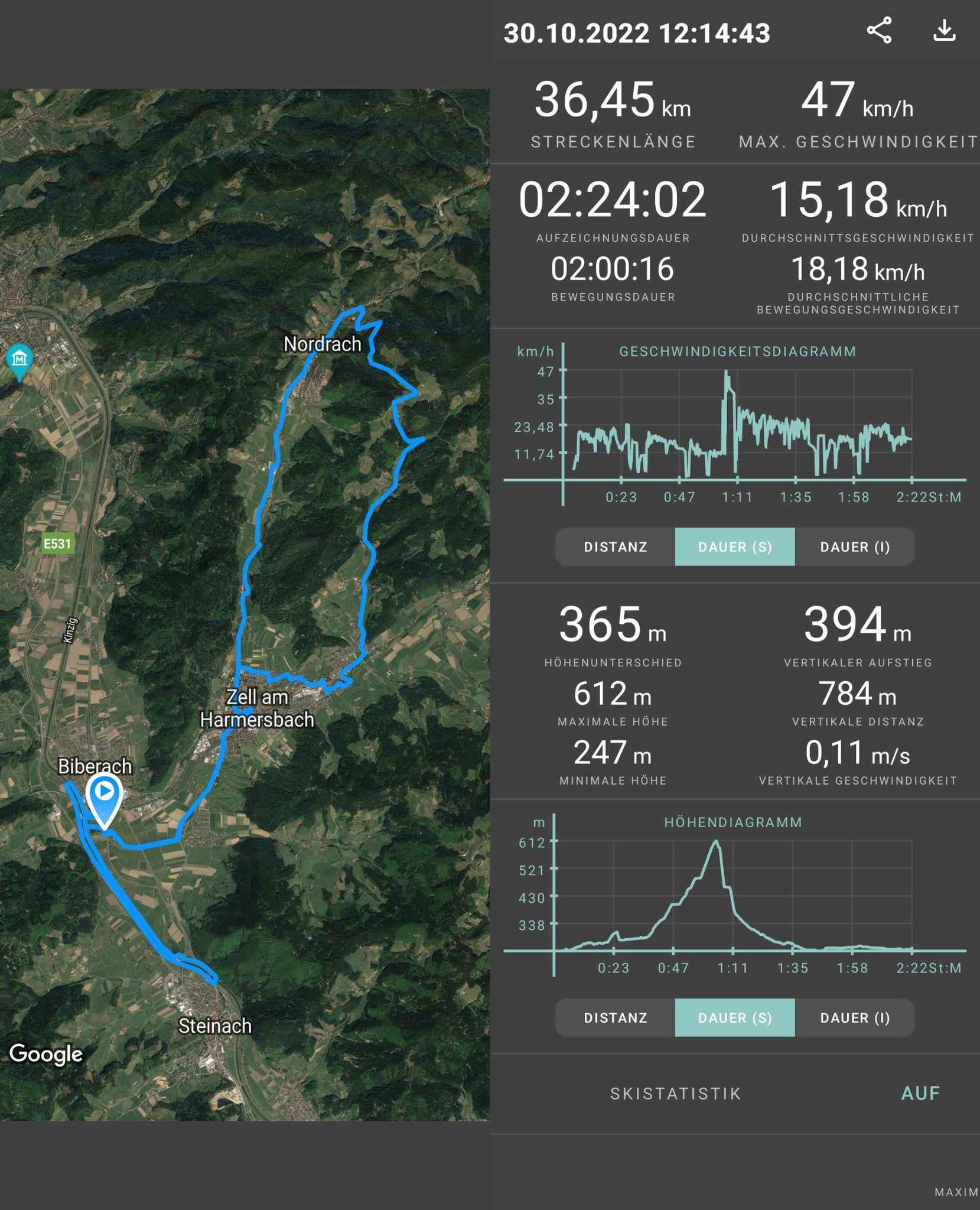The width and height of the screenshot is (980, 1210).
Task: Select Dauer (I) for elevation diagram
Action: [x=855, y=1018]
